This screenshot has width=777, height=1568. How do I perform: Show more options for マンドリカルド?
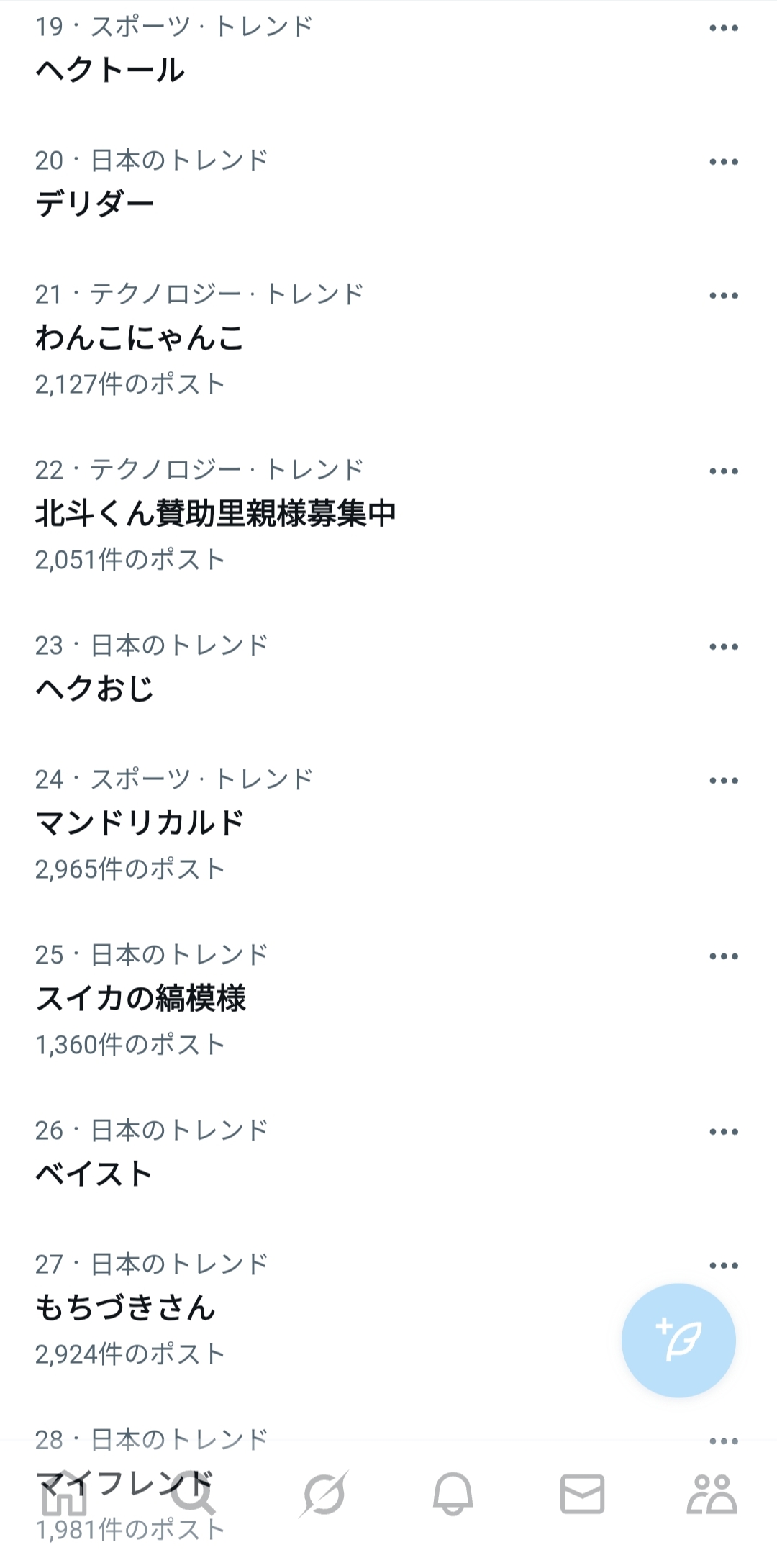tap(724, 781)
